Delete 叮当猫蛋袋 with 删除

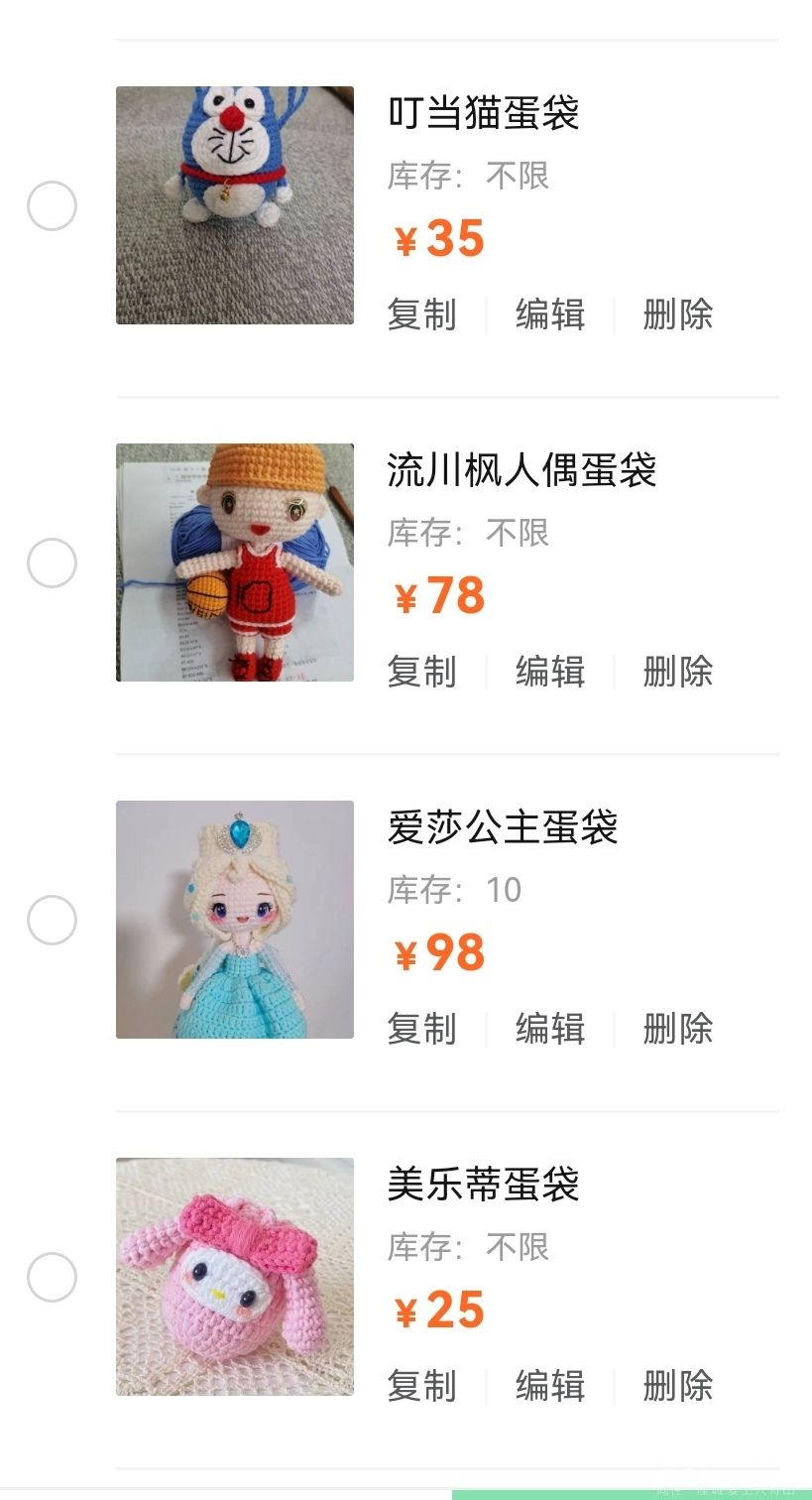pos(678,314)
